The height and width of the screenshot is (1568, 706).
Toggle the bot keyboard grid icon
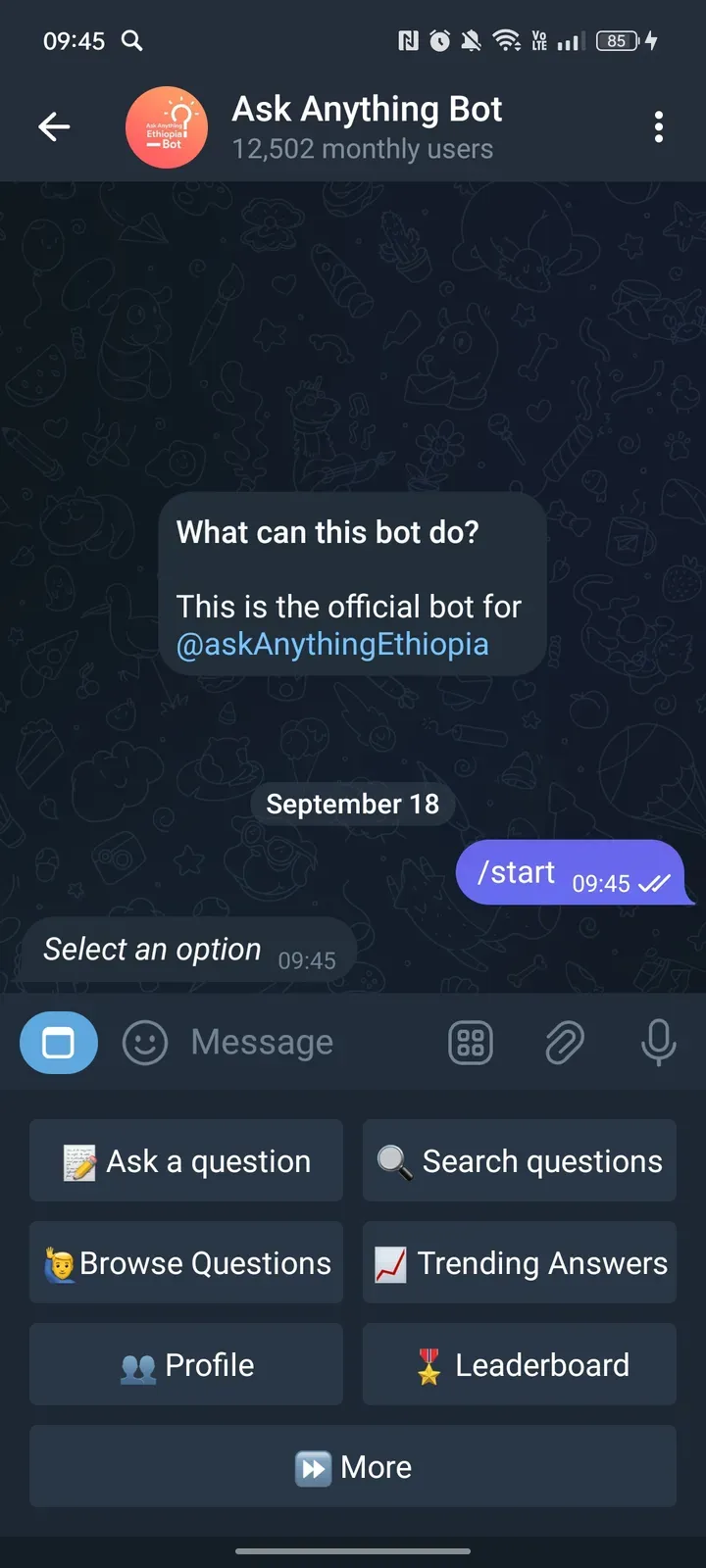(471, 1043)
